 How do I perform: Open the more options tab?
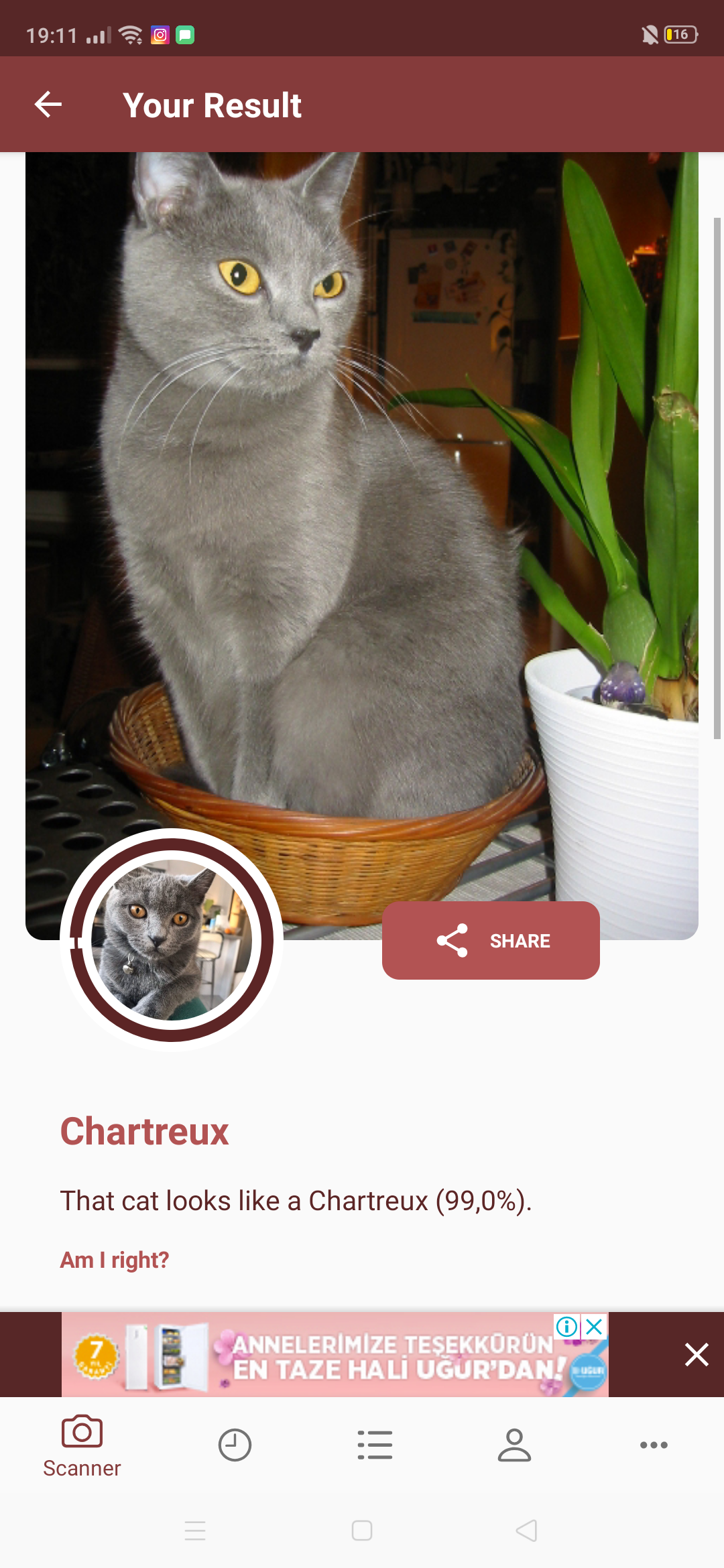click(654, 1445)
